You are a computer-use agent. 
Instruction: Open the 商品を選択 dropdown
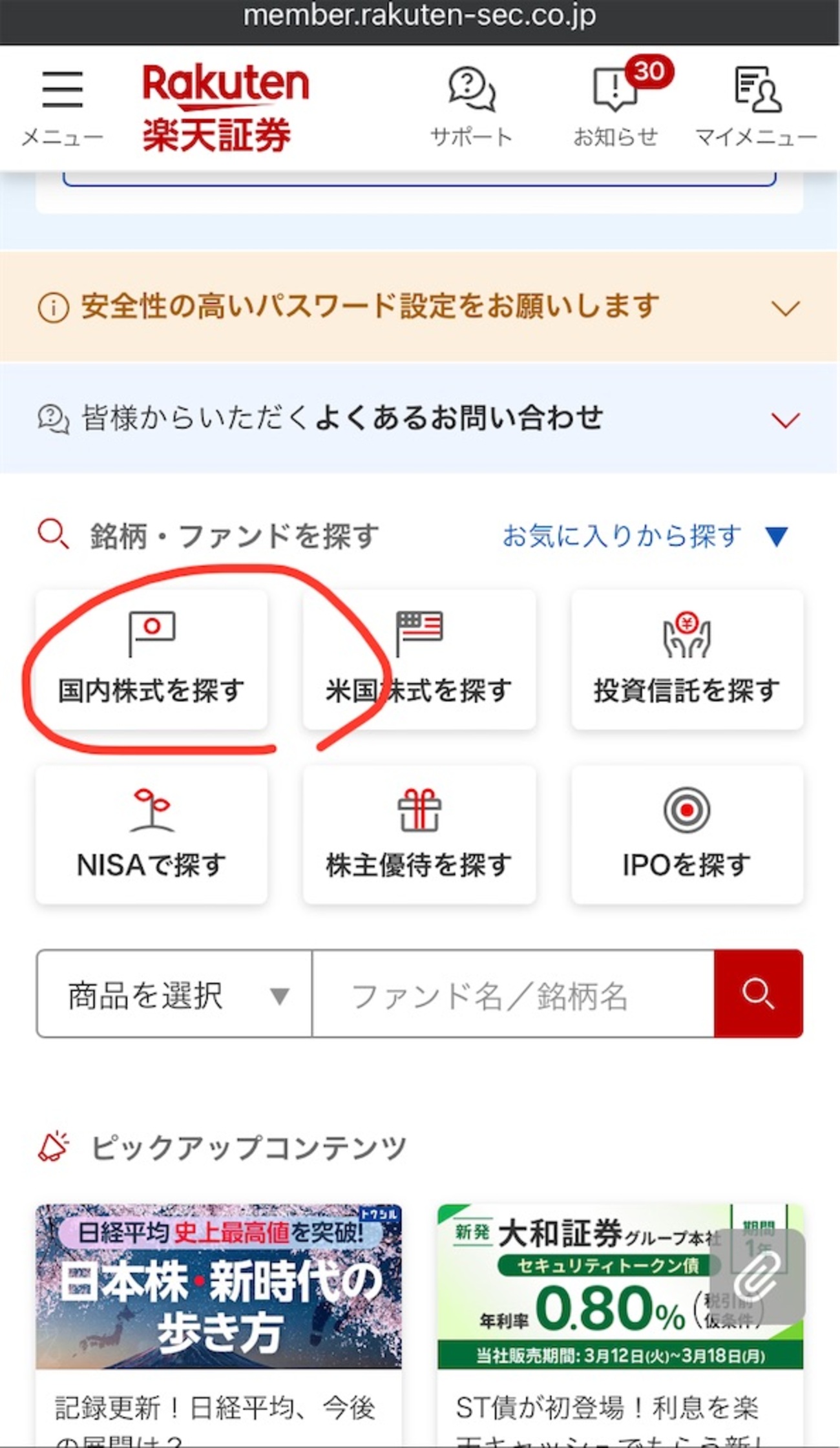(174, 996)
